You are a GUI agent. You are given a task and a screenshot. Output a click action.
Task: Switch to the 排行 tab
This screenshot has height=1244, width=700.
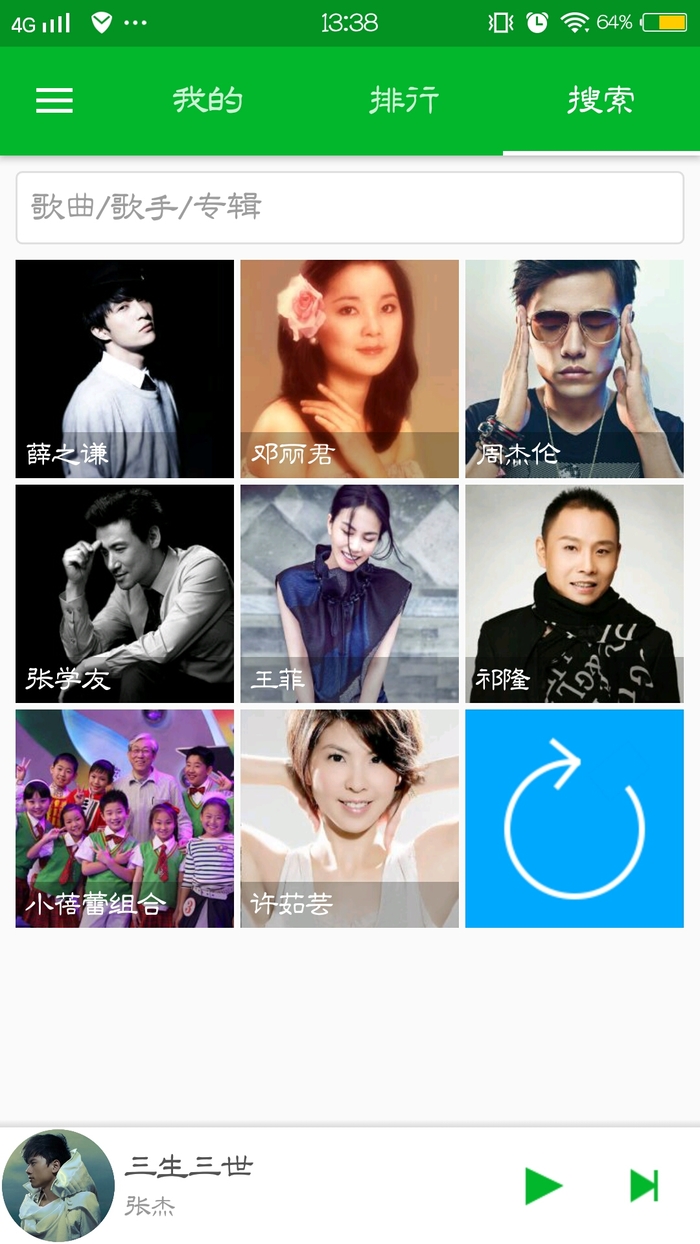(x=404, y=100)
